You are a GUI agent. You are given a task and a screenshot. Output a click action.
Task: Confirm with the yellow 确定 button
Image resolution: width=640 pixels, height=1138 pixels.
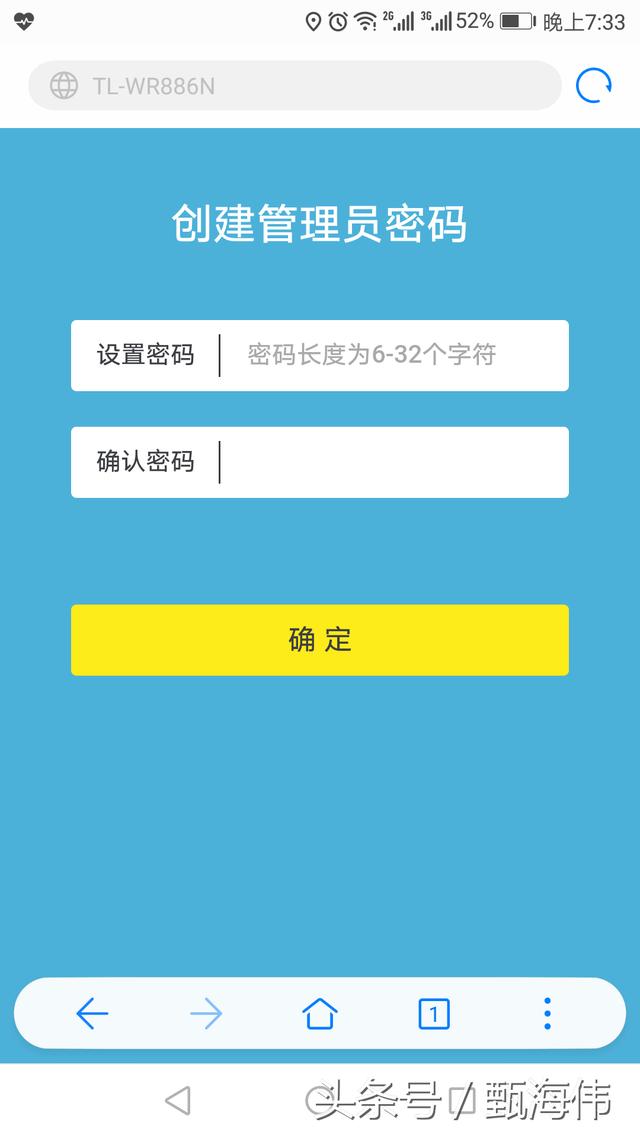click(x=320, y=640)
